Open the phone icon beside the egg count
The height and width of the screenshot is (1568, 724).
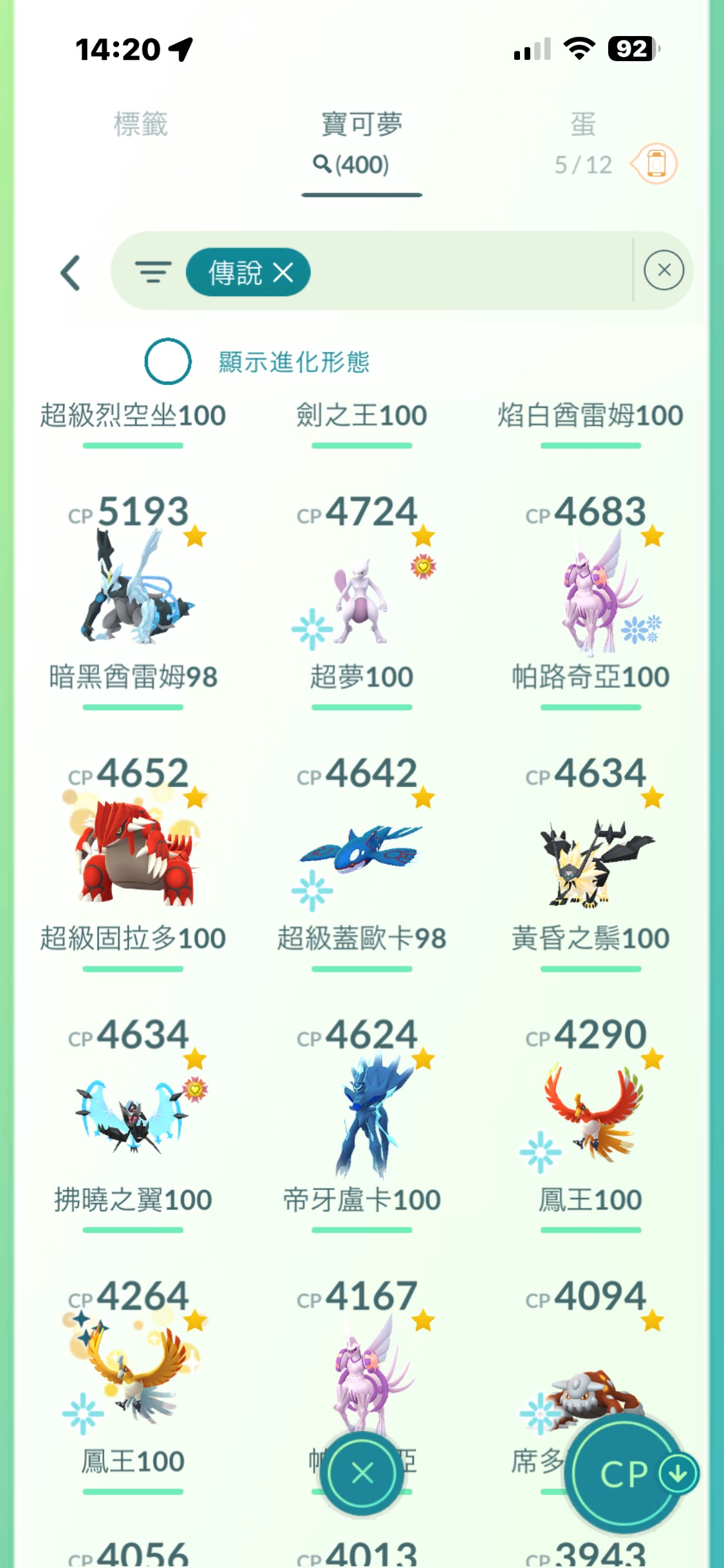[656, 163]
